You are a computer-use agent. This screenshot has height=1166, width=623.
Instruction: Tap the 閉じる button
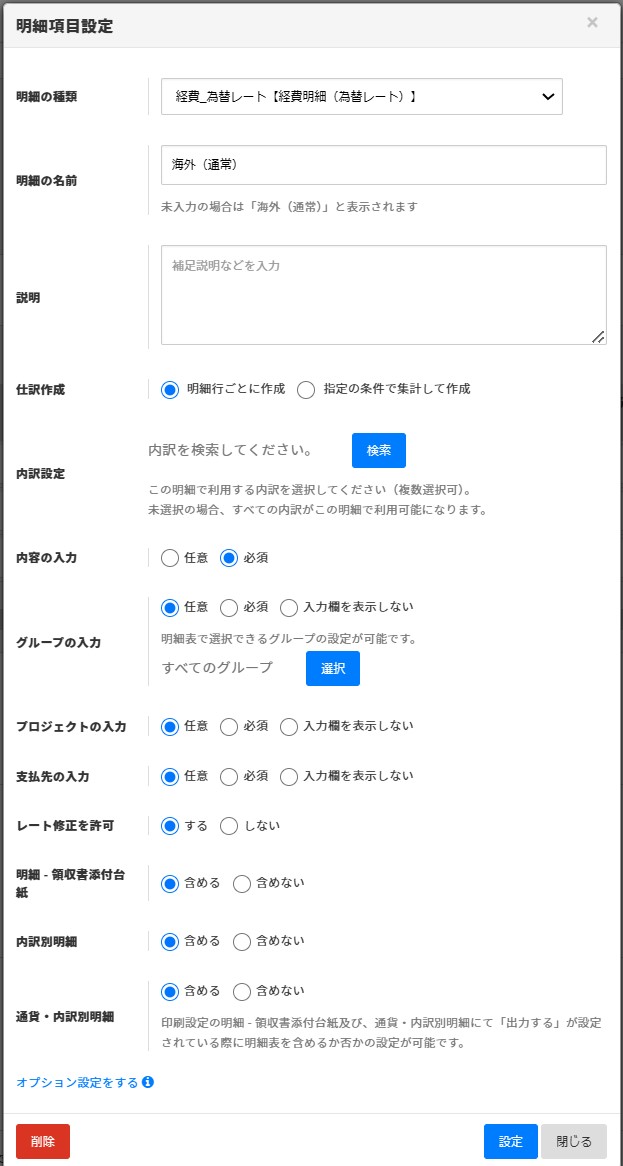pos(573,1141)
